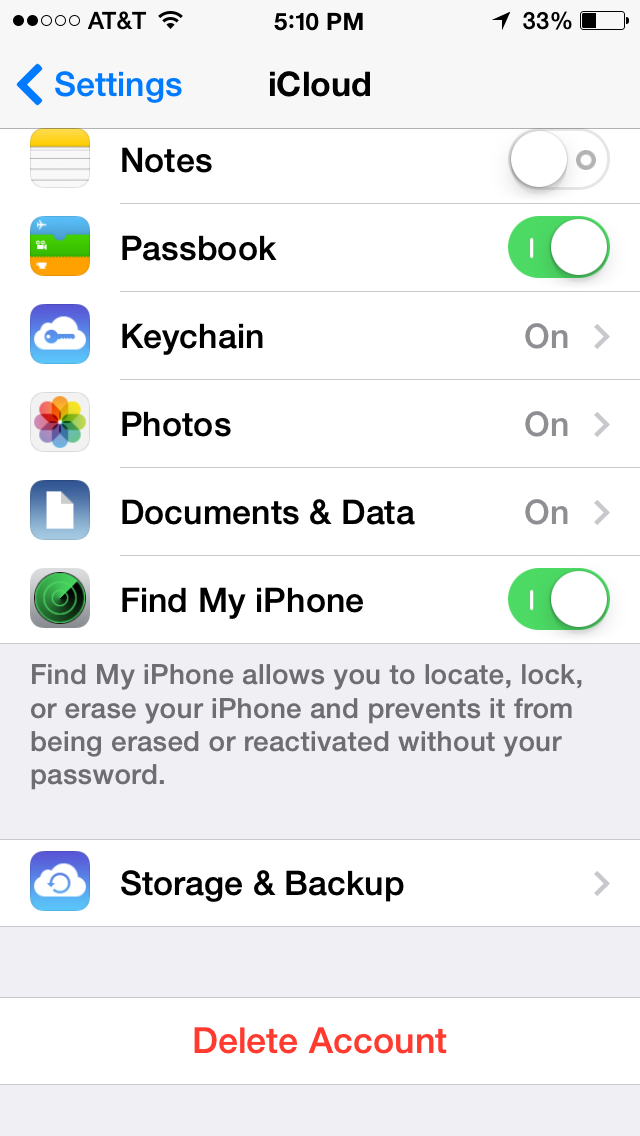The height and width of the screenshot is (1136, 640).
Task: Open Documents & Data settings
Action: pos(320,513)
